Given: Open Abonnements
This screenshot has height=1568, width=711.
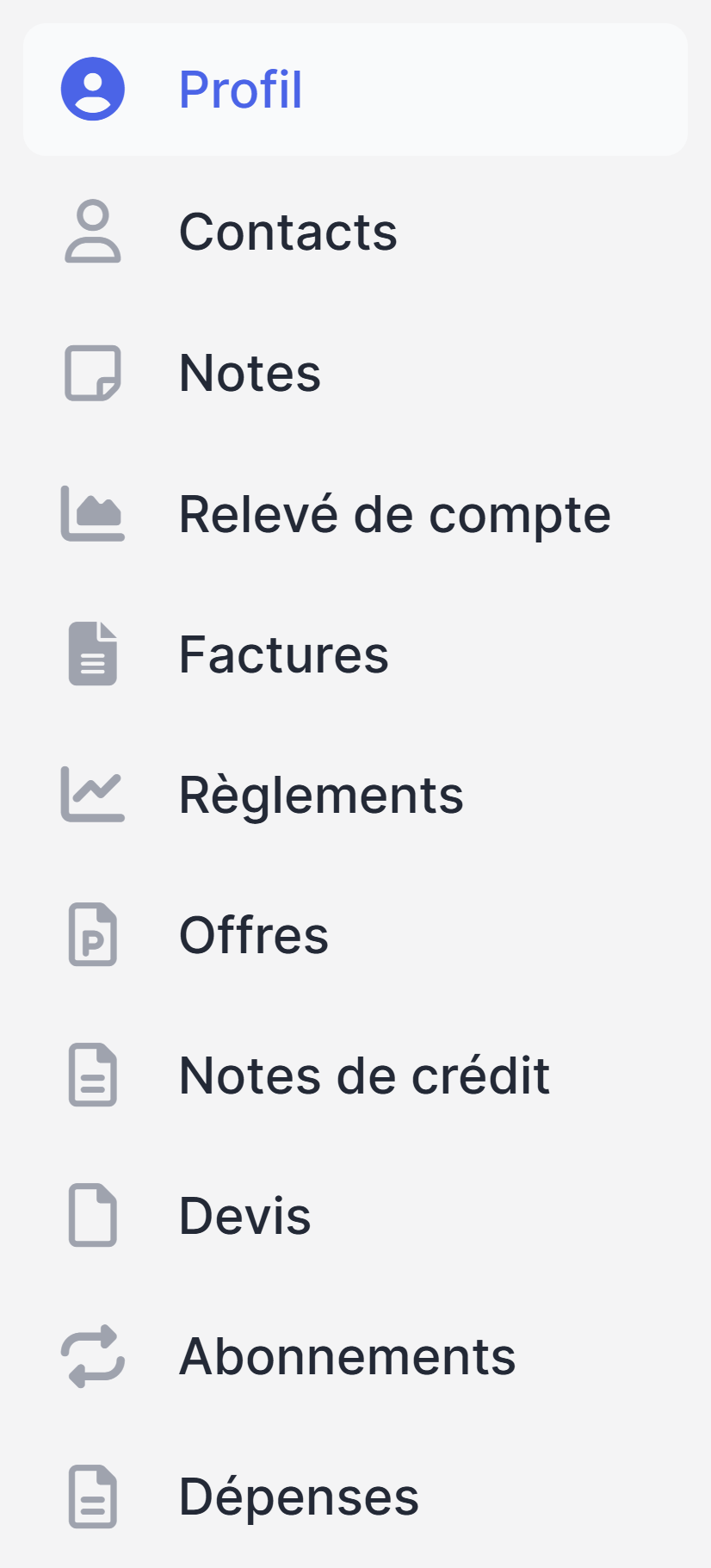Looking at the screenshot, I should [355, 1356].
